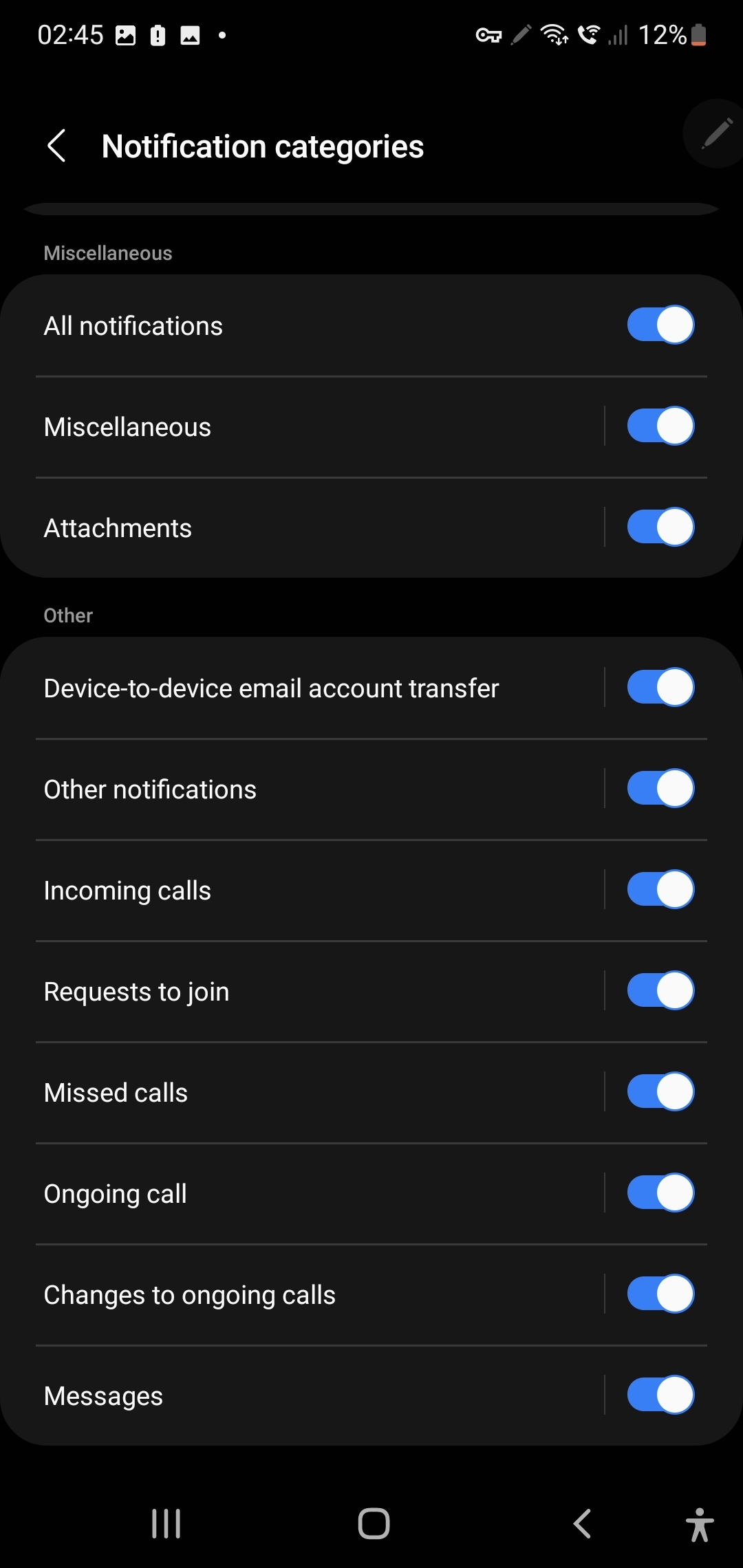Open the accessibility shortcut button
The width and height of the screenshot is (743, 1568).
pos(700,1524)
